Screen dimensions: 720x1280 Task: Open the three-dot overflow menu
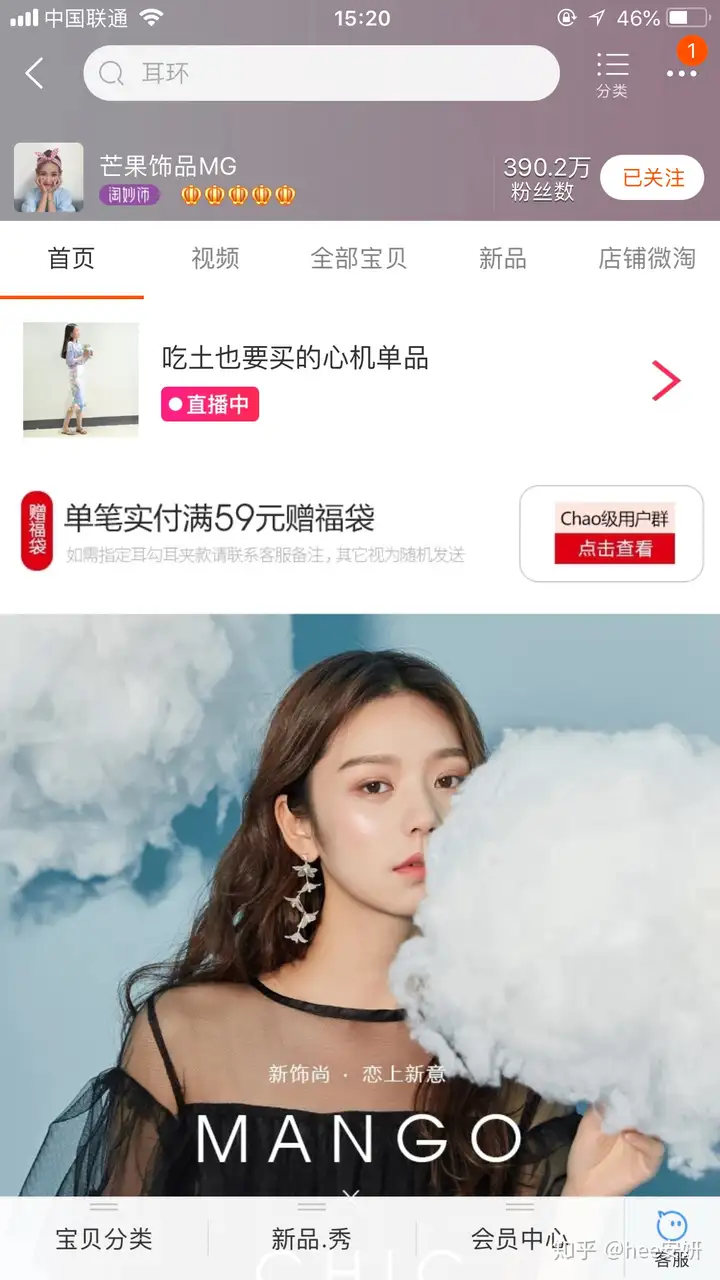[x=682, y=73]
